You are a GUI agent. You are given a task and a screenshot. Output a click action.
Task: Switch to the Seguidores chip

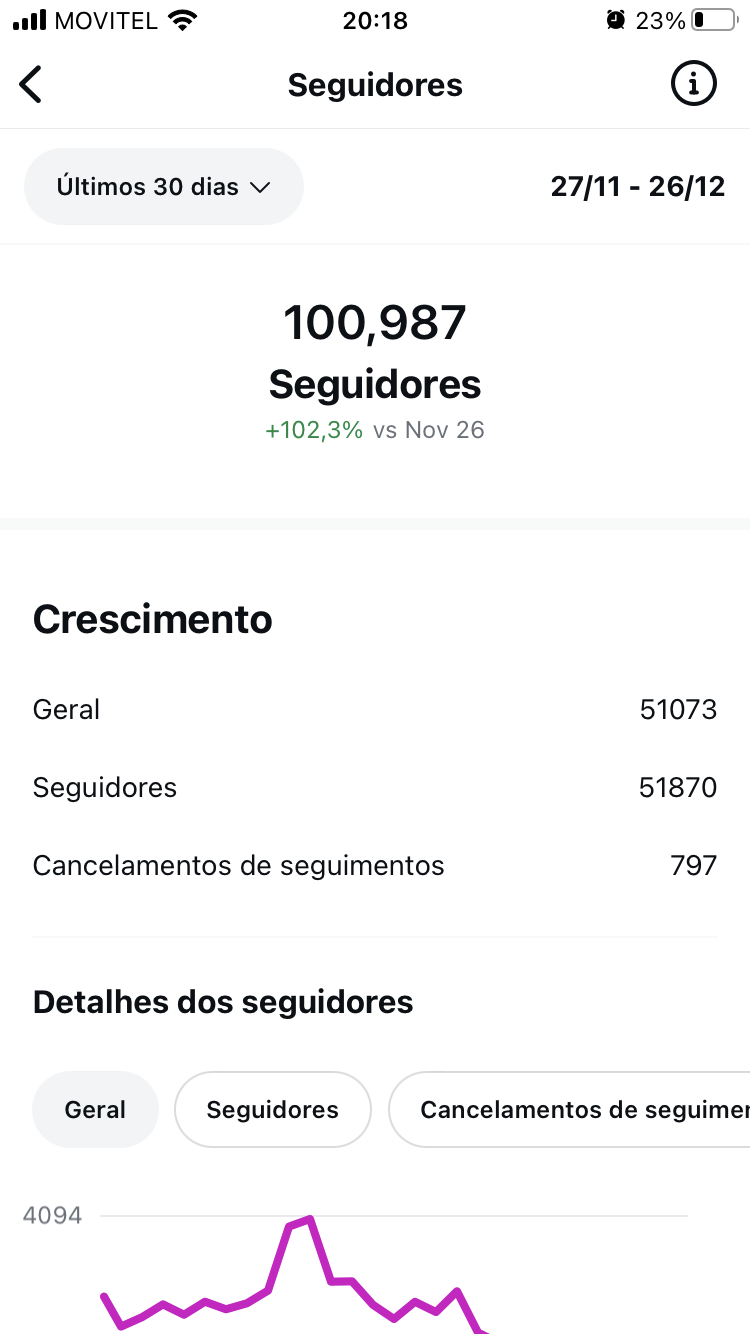coord(273,1110)
